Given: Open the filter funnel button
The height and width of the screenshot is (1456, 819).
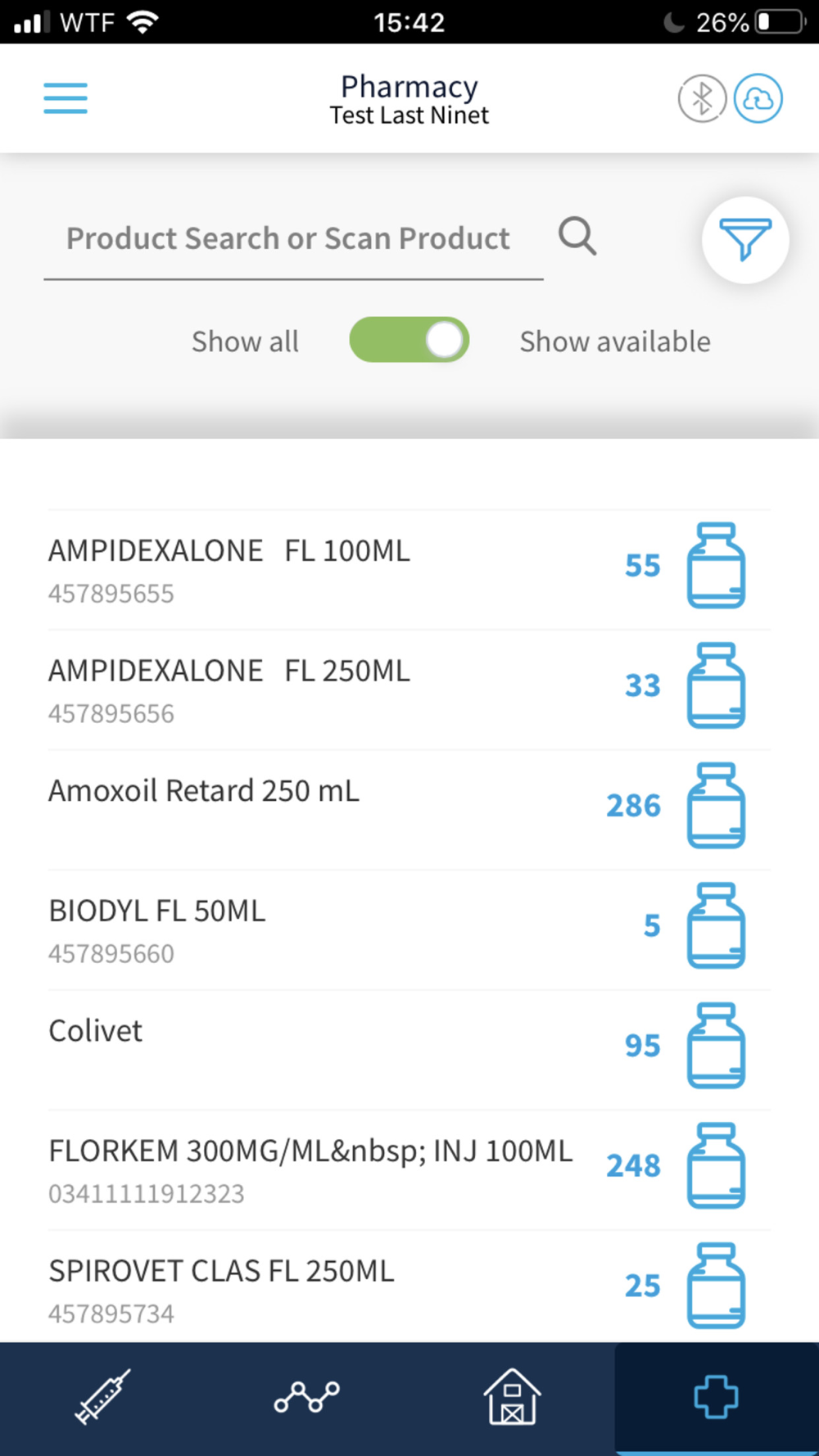Looking at the screenshot, I should pyautogui.click(x=745, y=240).
